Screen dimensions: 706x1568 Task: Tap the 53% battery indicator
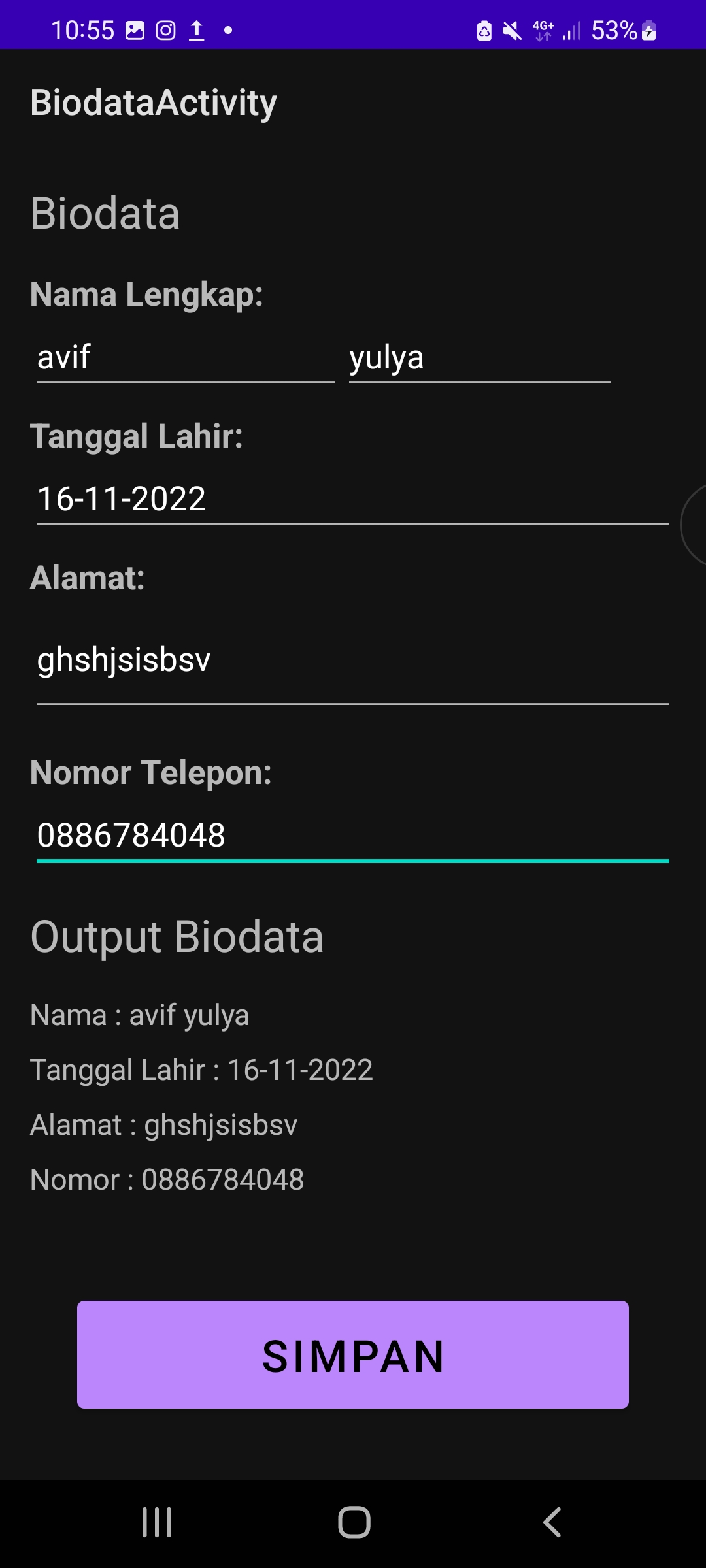click(x=614, y=29)
